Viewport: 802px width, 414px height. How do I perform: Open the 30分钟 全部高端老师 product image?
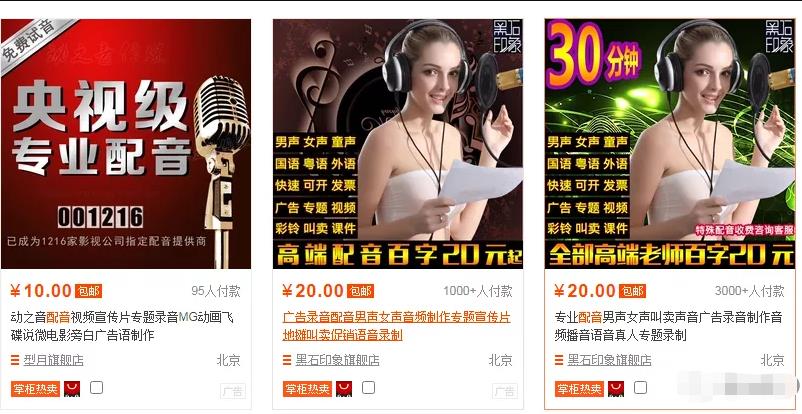tap(669, 142)
